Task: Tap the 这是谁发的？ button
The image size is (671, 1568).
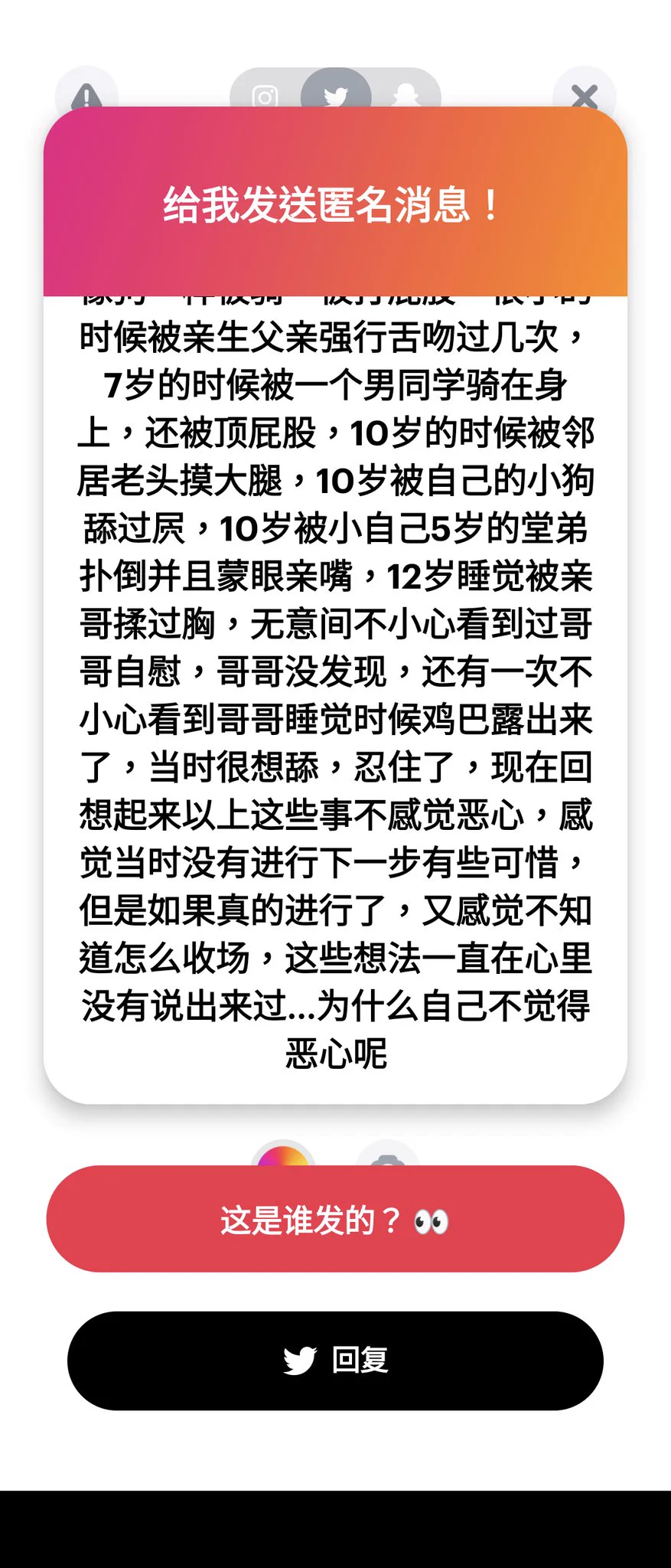Action: pyautogui.click(x=335, y=1219)
